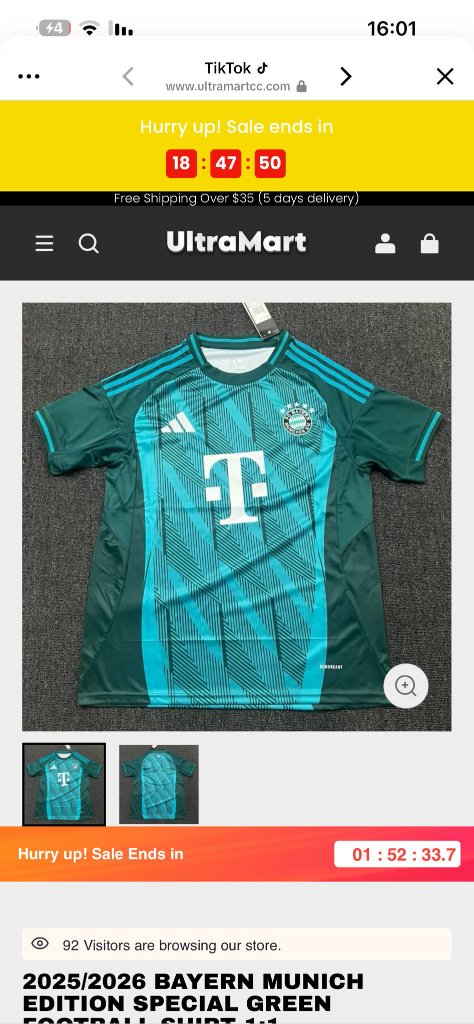The height and width of the screenshot is (1024, 474).
Task: Open the account profile icon
Action: coord(385,244)
